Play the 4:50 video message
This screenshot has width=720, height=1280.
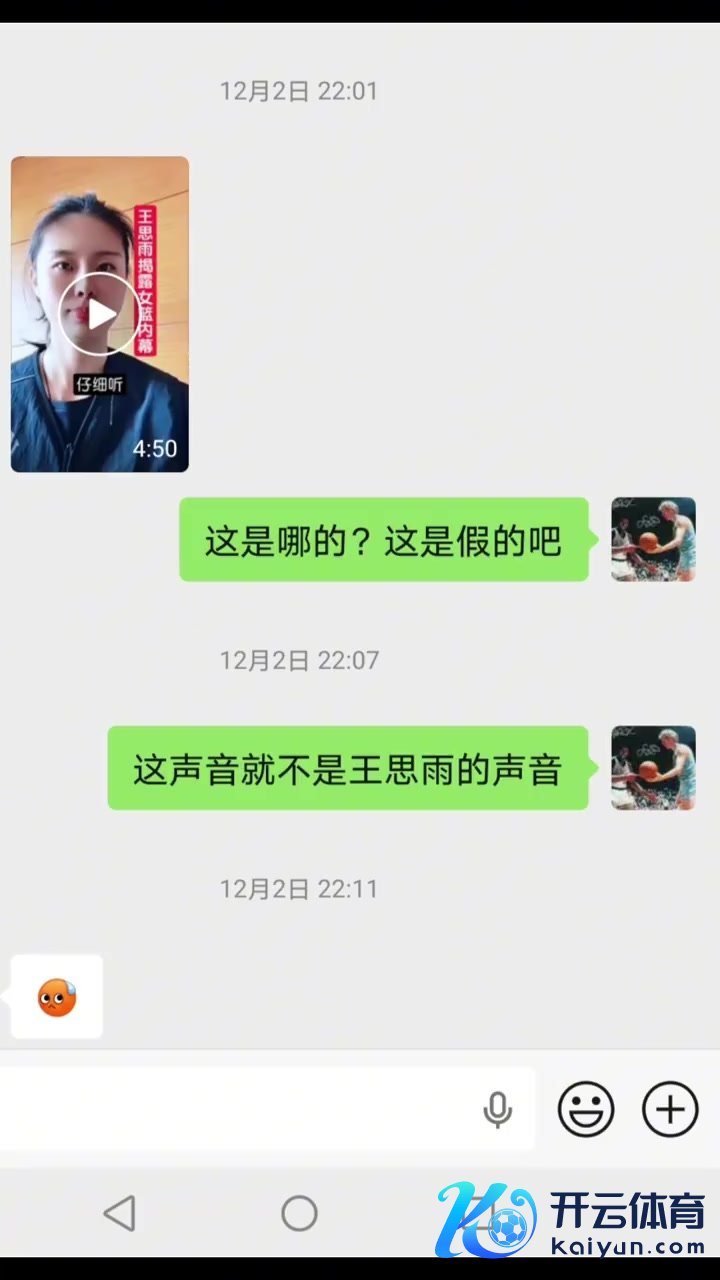99,314
